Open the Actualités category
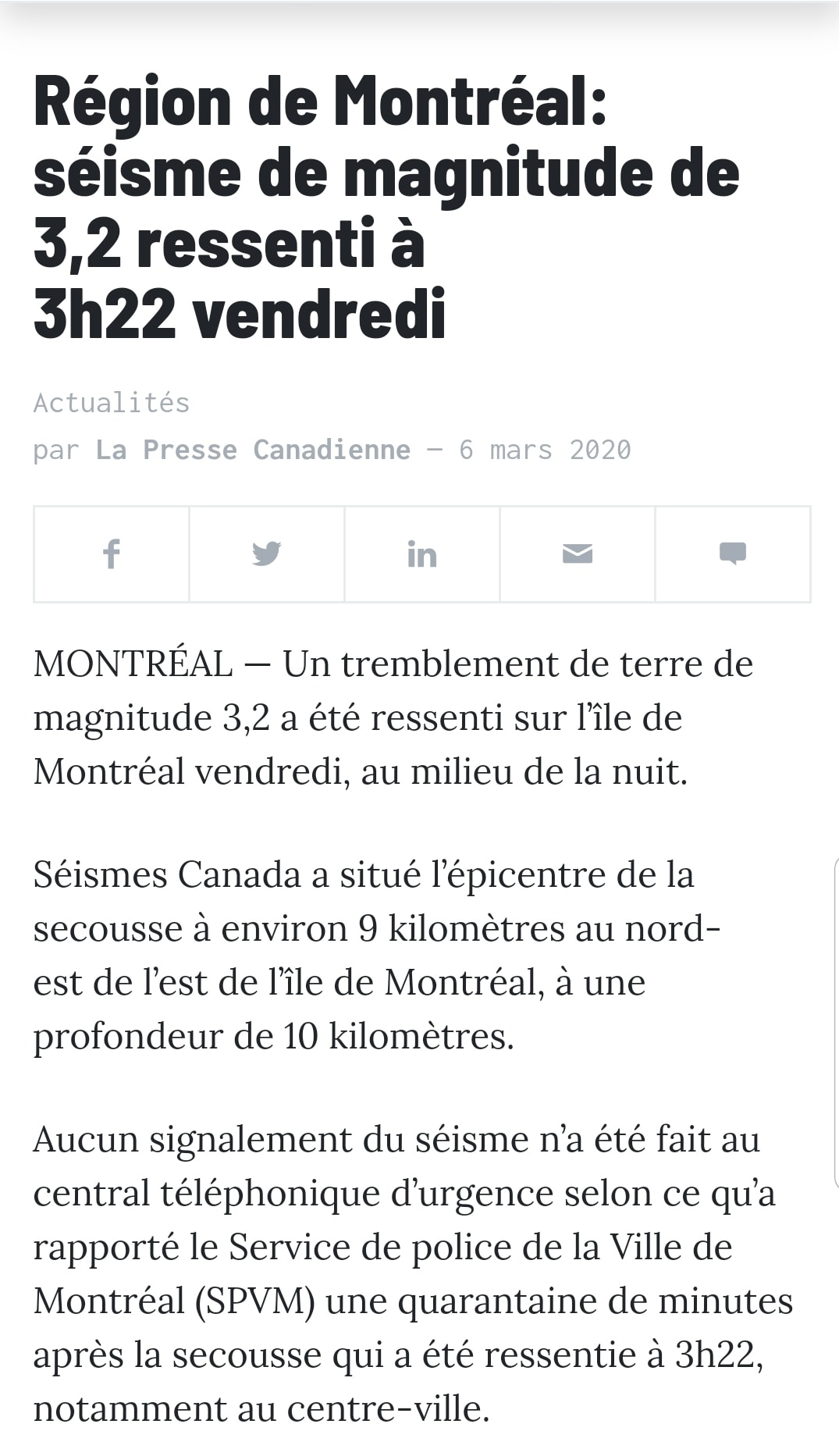 [x=112, y=403]
